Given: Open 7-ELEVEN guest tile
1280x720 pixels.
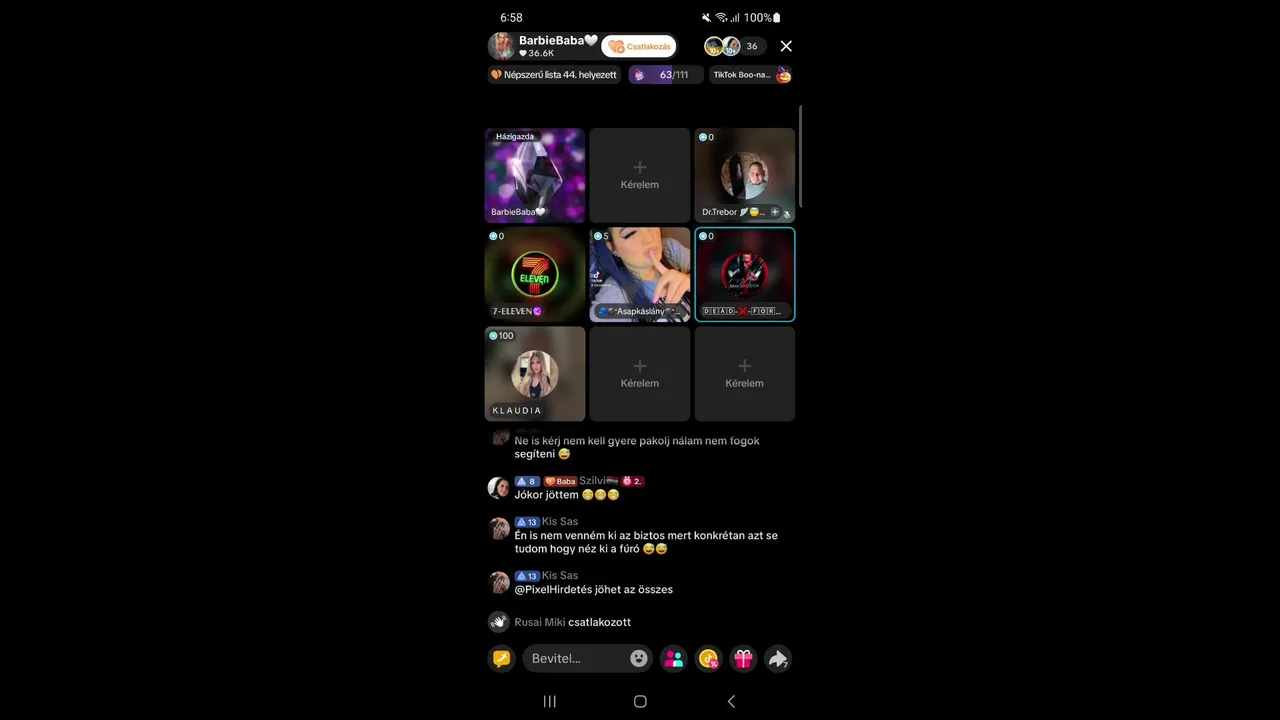Looking at the screenshot, I should point(535,274).
